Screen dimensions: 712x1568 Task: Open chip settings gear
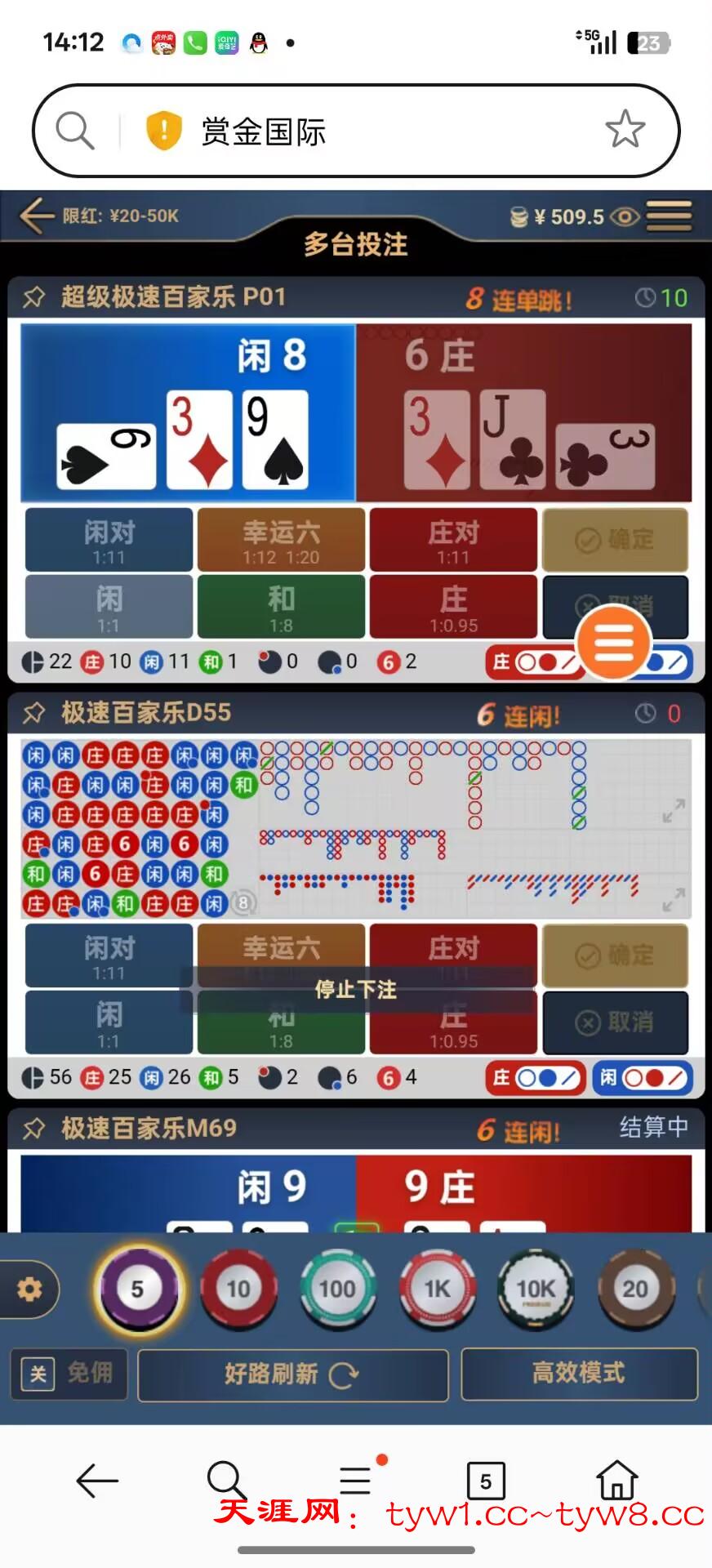point(30,1290)
